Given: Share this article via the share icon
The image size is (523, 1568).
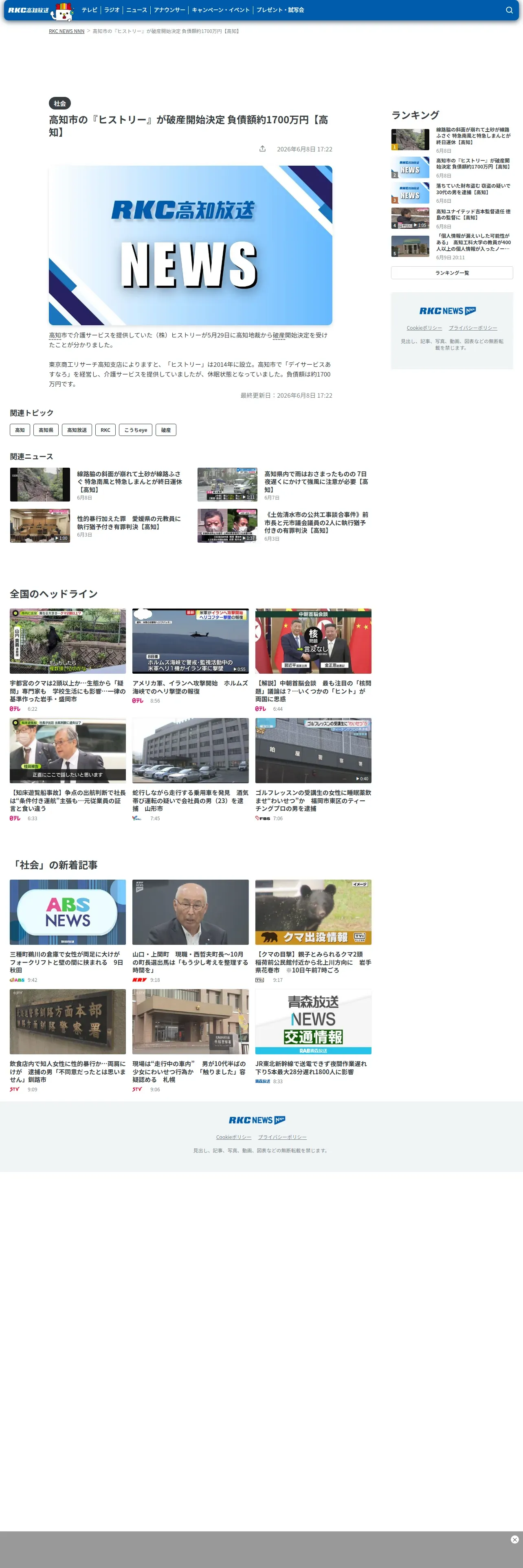Looking at the screenshot, I should pyautogui.click(x=262, y=149).
